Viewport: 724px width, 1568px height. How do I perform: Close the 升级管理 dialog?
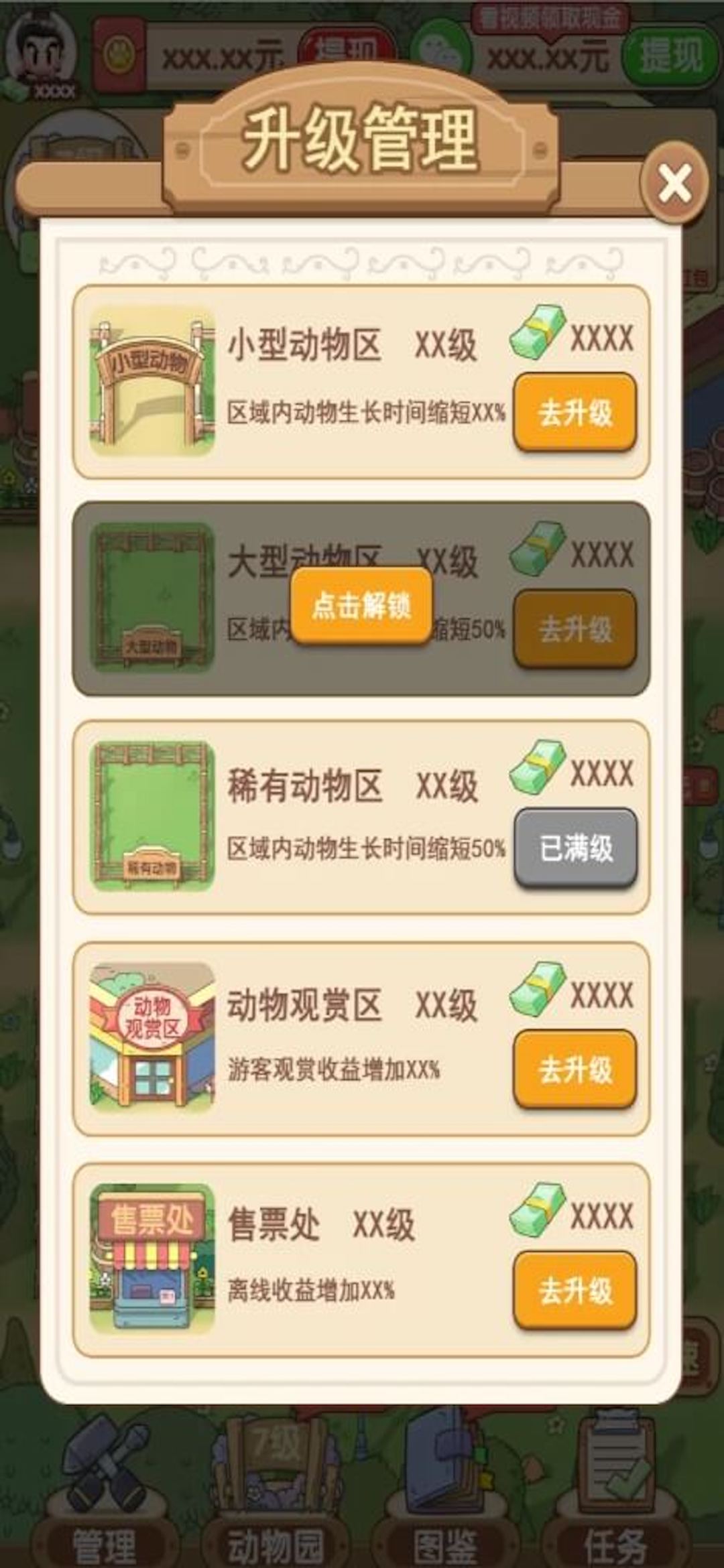point(674,181)
